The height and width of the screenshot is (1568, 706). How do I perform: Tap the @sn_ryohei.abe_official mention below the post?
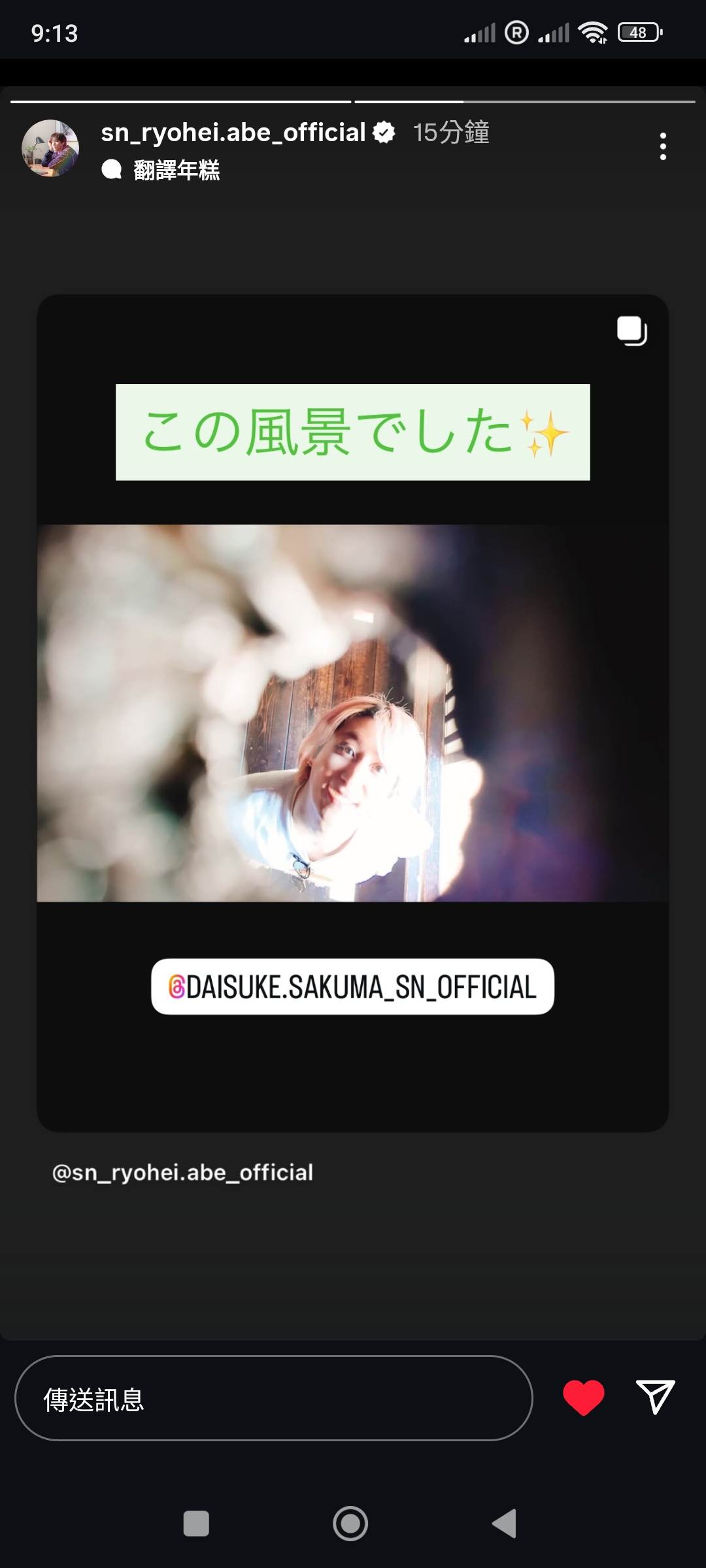point(182,1173)
